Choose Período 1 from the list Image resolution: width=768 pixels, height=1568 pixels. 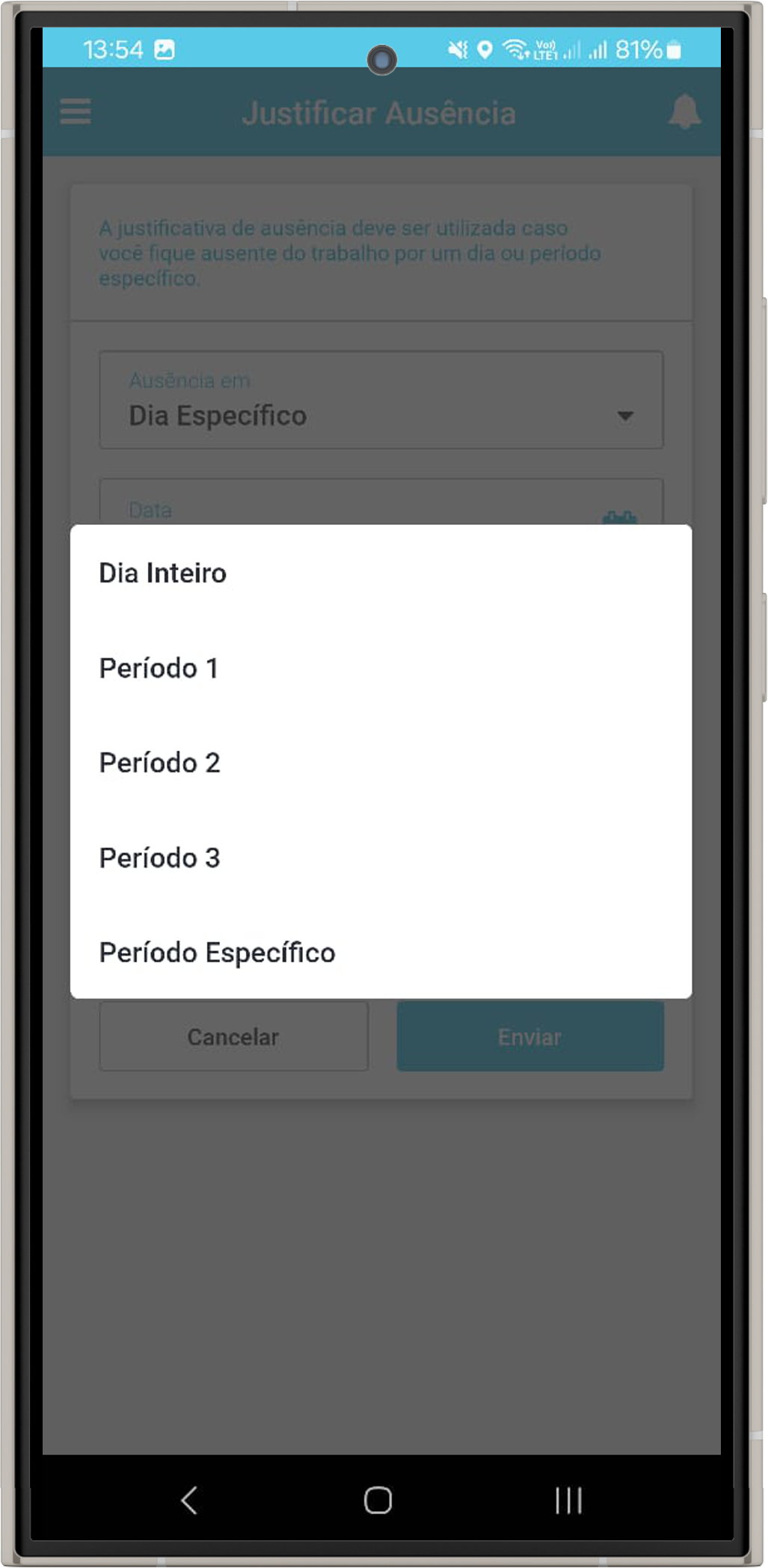coord(381,668)
